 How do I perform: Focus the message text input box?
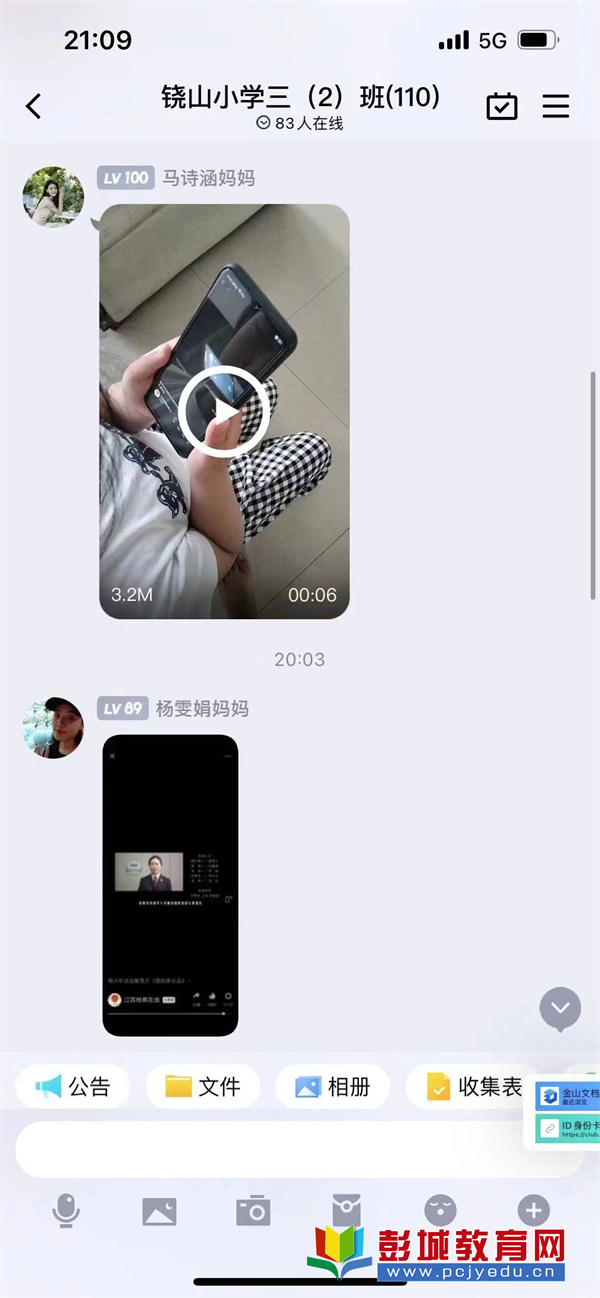pyautogui.click(x=300, y=1149)
